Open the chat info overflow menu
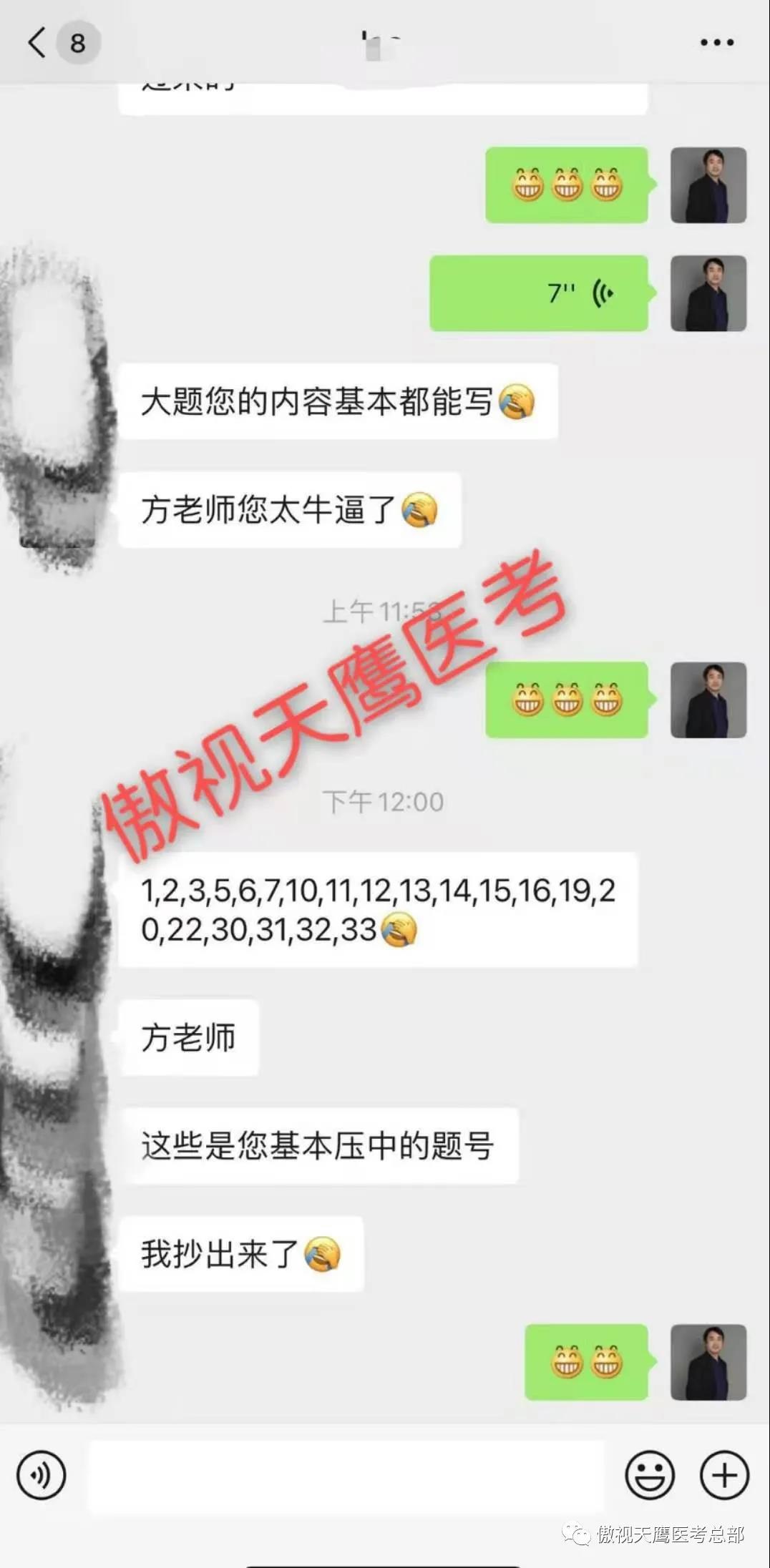770x1568 pixels. tap(716, 43)
